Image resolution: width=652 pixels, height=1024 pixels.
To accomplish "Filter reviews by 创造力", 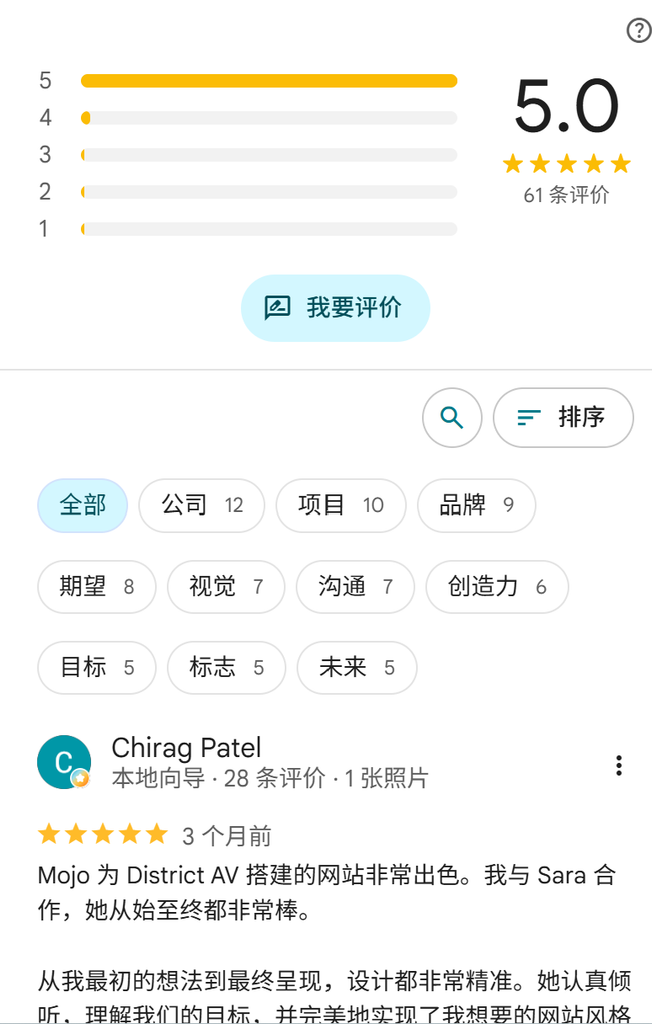I will 497,586.
